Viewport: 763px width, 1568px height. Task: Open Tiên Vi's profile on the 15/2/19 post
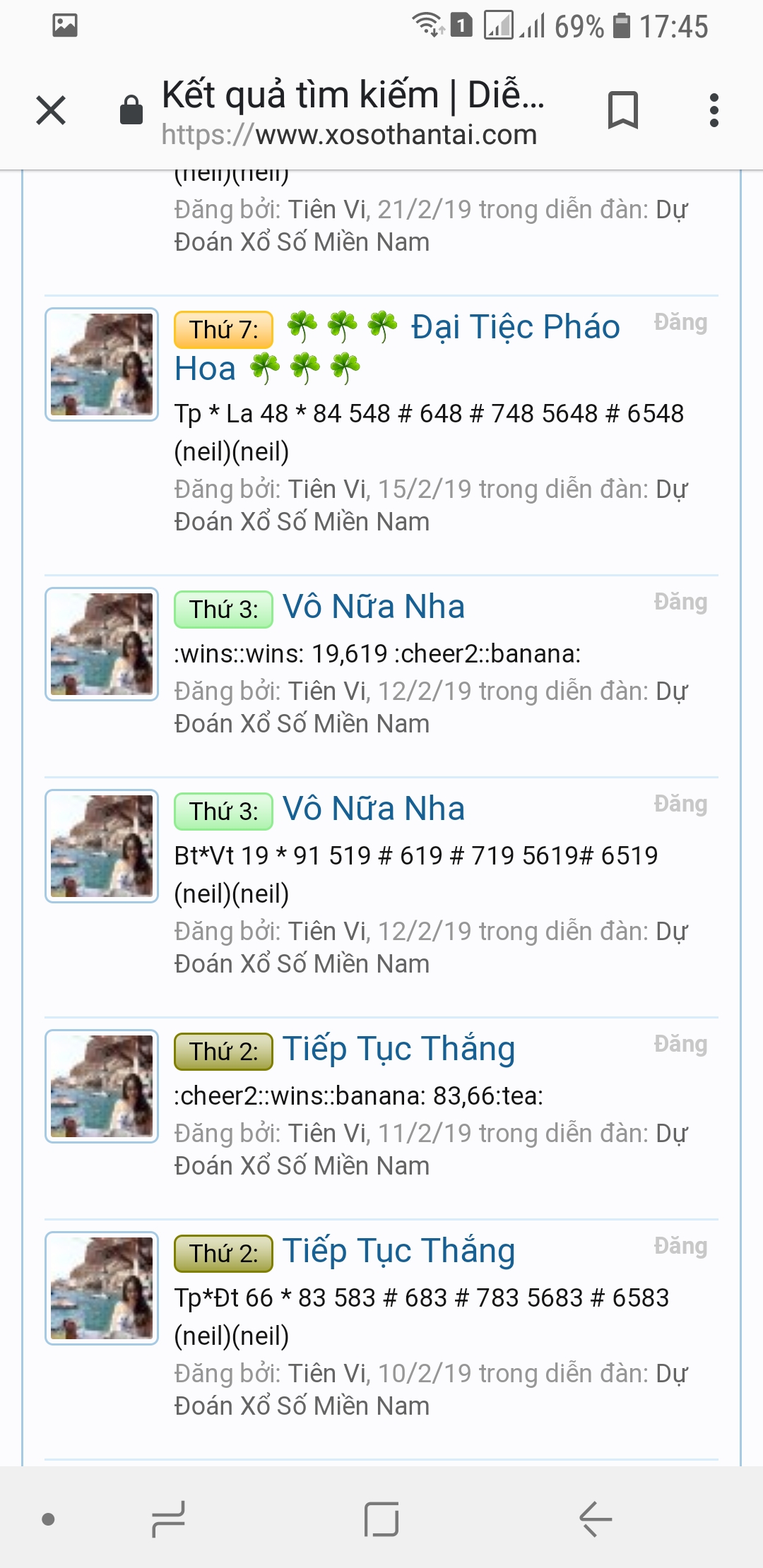328,489
